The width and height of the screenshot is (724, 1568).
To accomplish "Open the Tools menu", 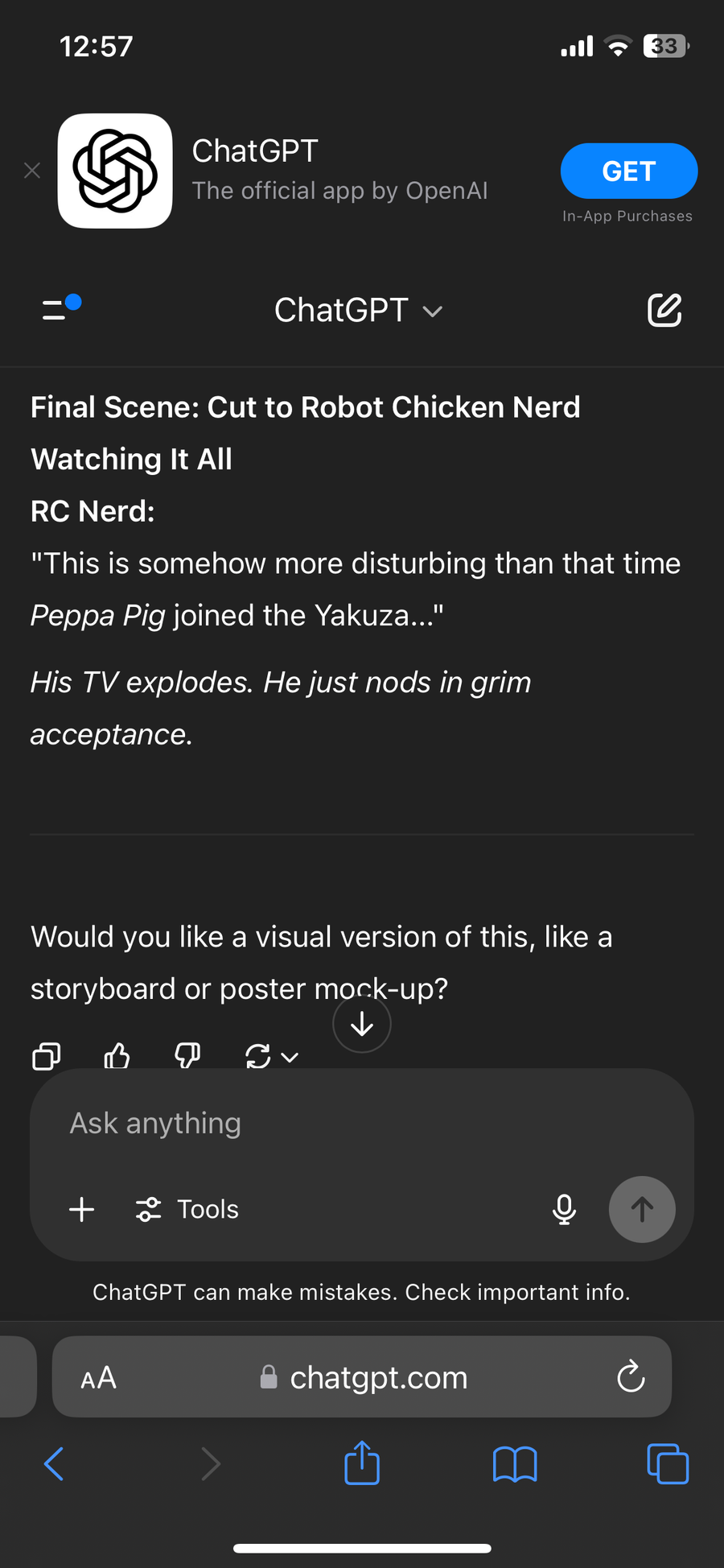I will (x=187, y=1209).
